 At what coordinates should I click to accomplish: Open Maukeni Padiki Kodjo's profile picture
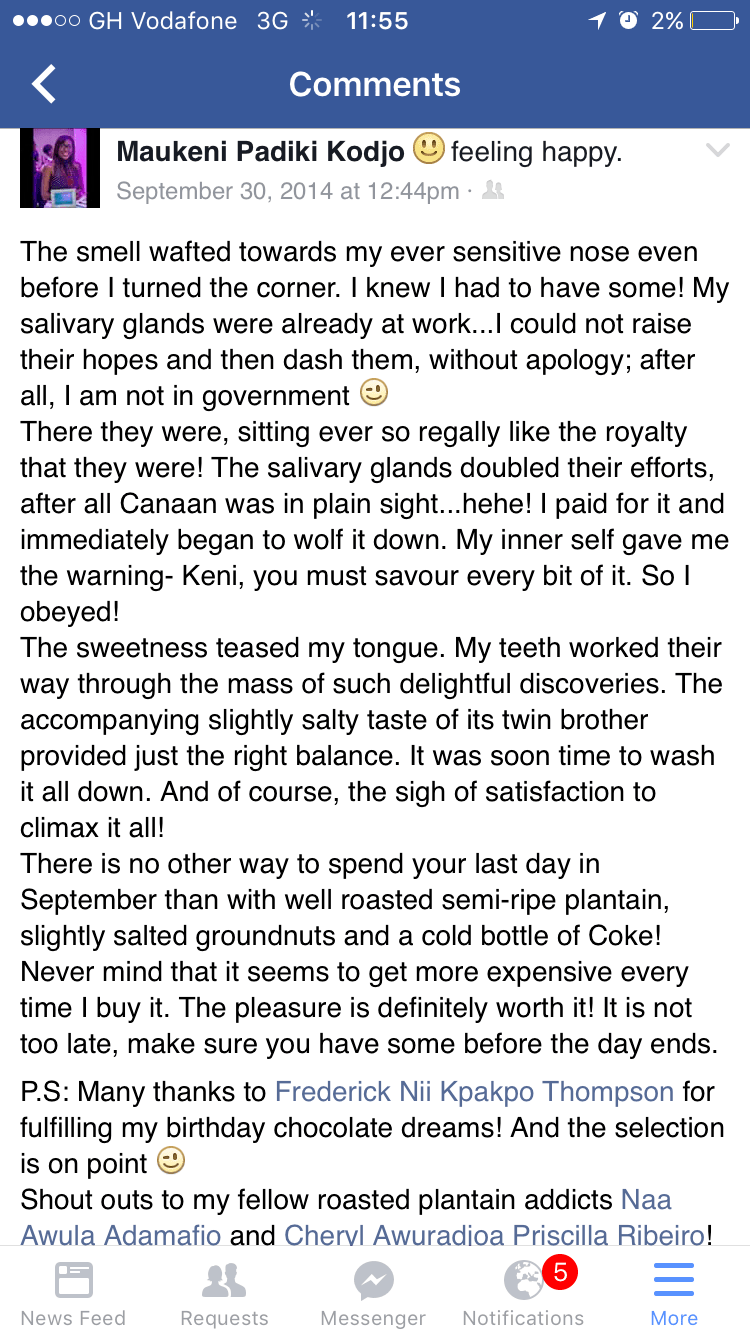point(60,167)
